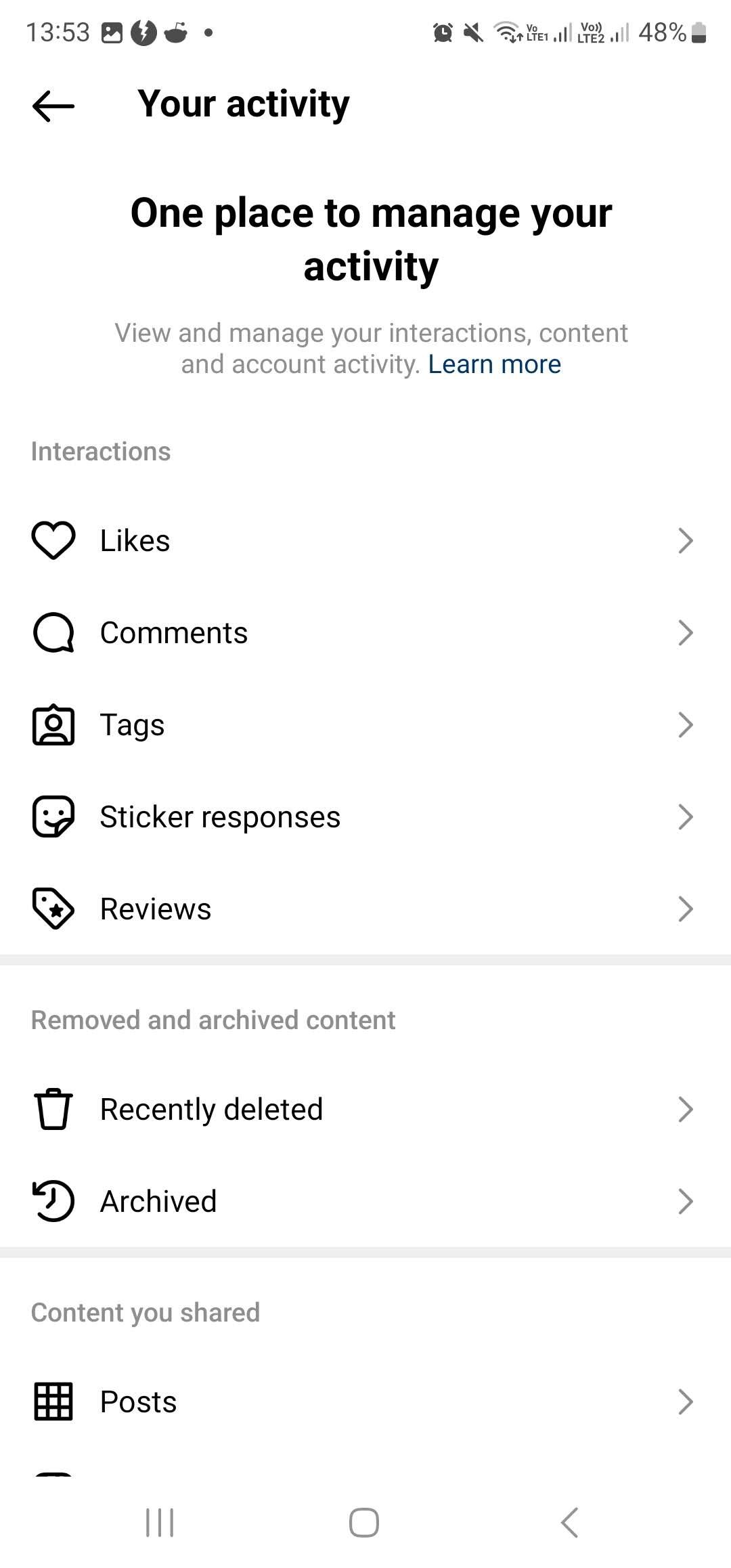Expand the Likes row chevron
This screenshot has width=731, height=1568.
pos(686,540)
